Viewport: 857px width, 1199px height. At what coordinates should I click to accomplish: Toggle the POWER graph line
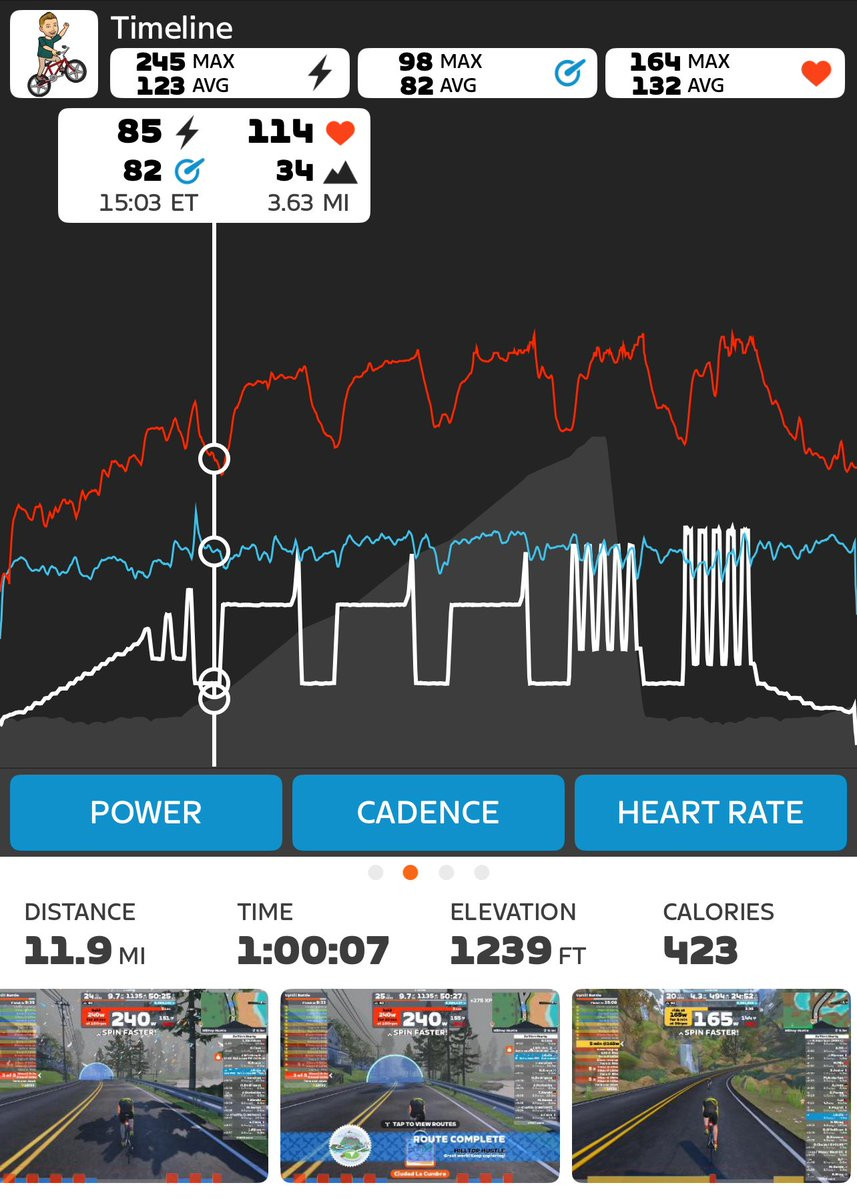(146, 812)
